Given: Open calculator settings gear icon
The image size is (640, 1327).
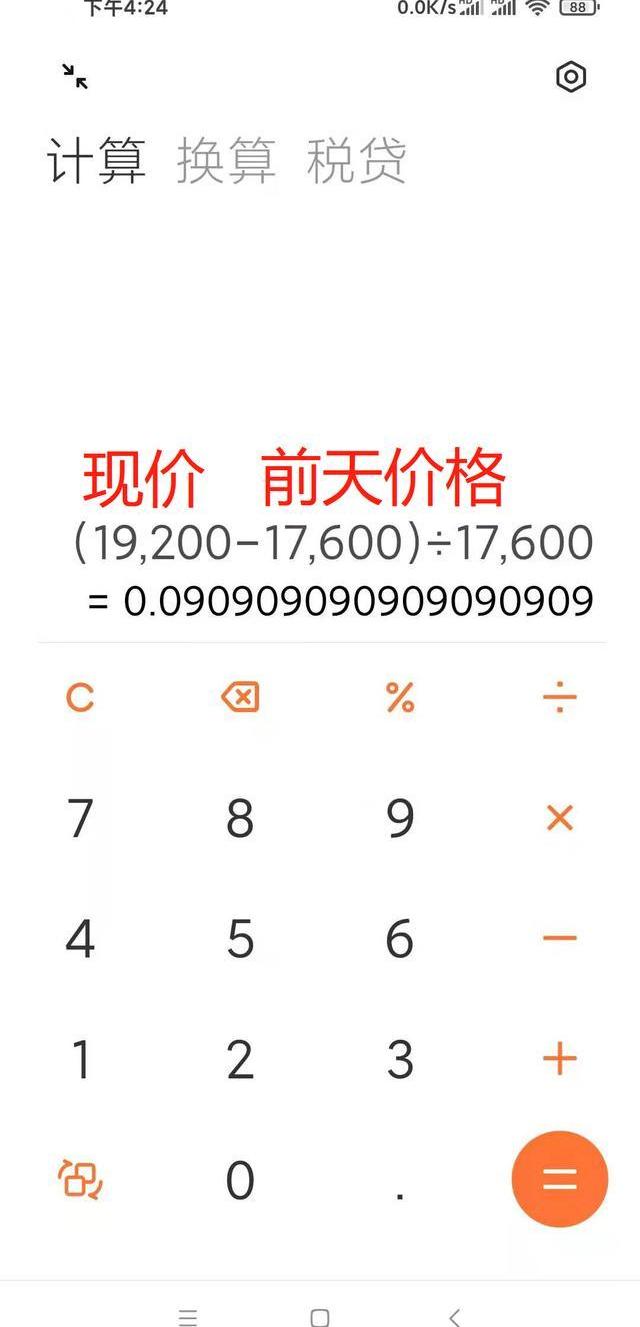Looking at the screenshot, I should tap(570, 77).
